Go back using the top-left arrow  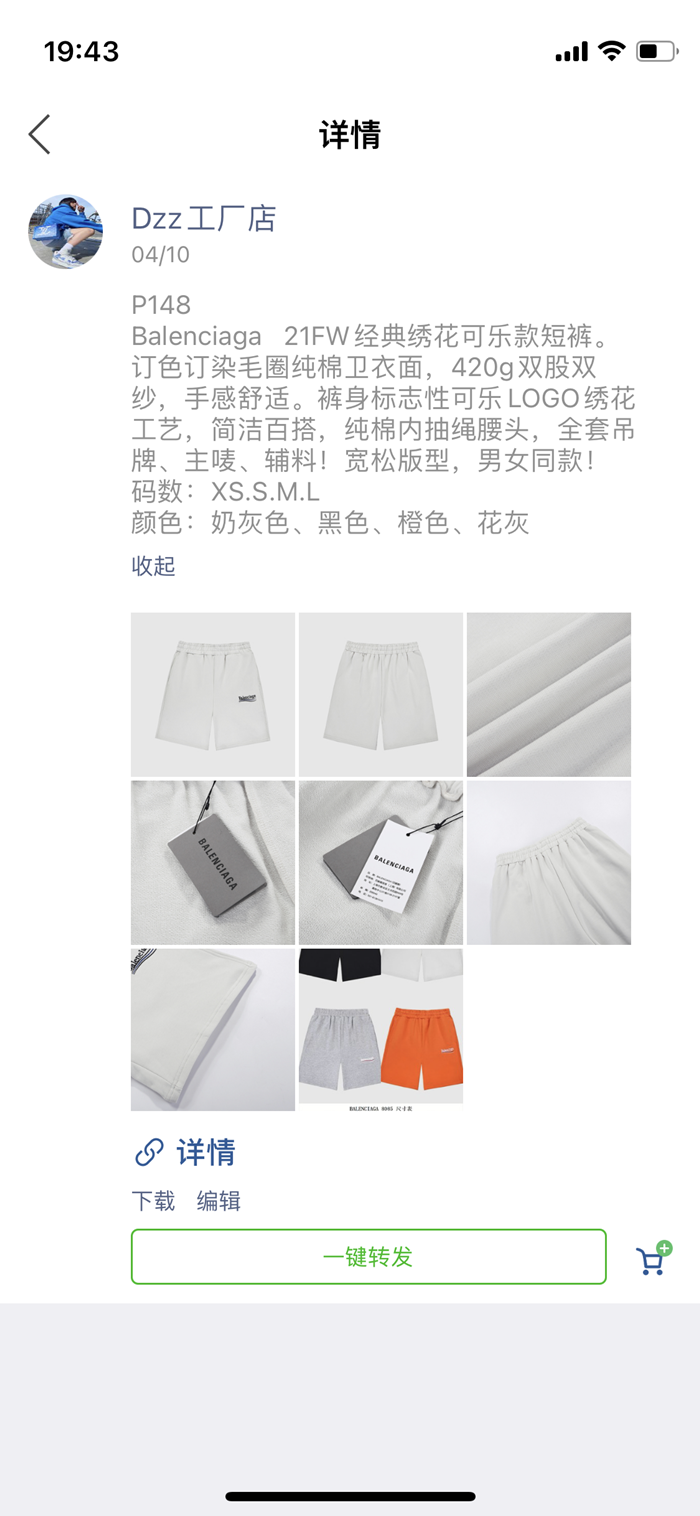click(x=39, y=134)
